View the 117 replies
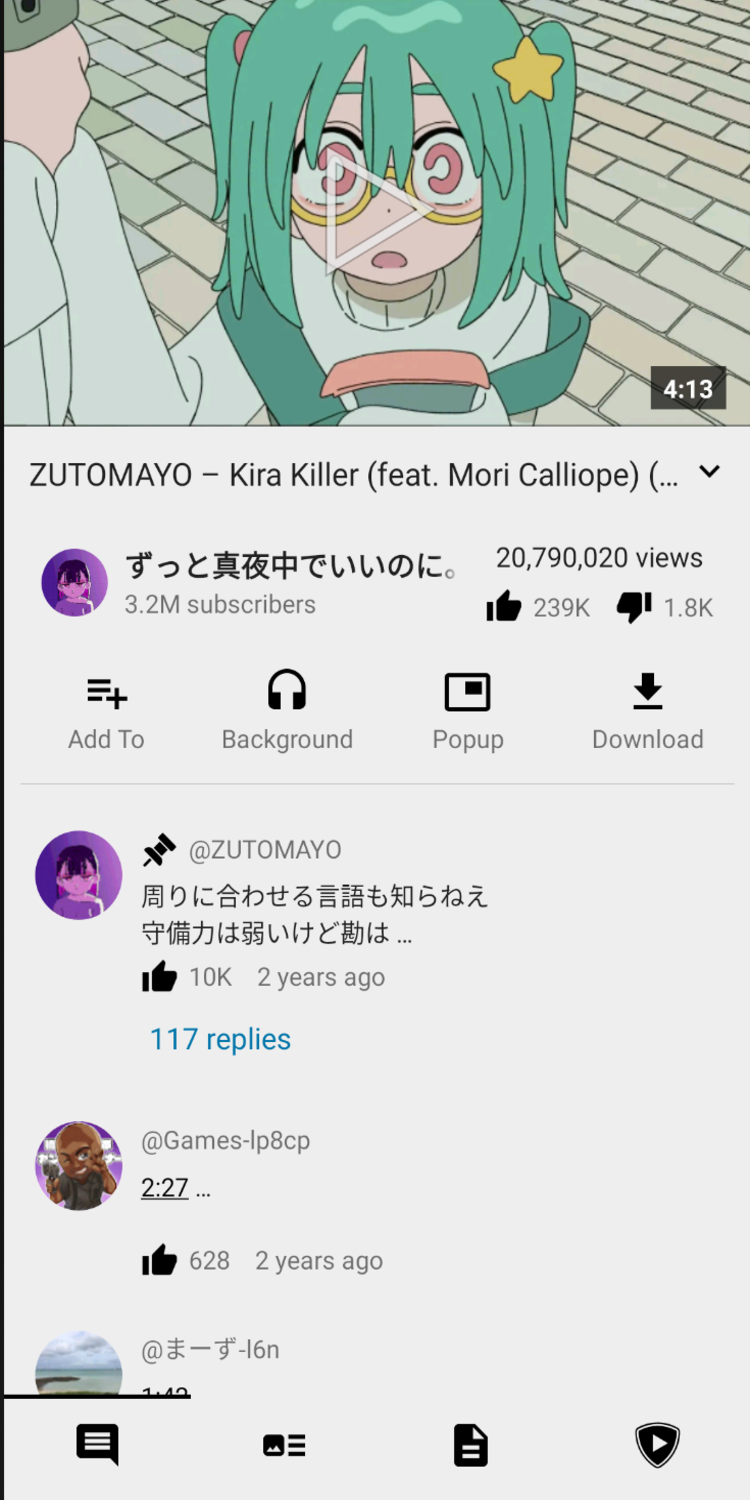 tap(220, 1039)
